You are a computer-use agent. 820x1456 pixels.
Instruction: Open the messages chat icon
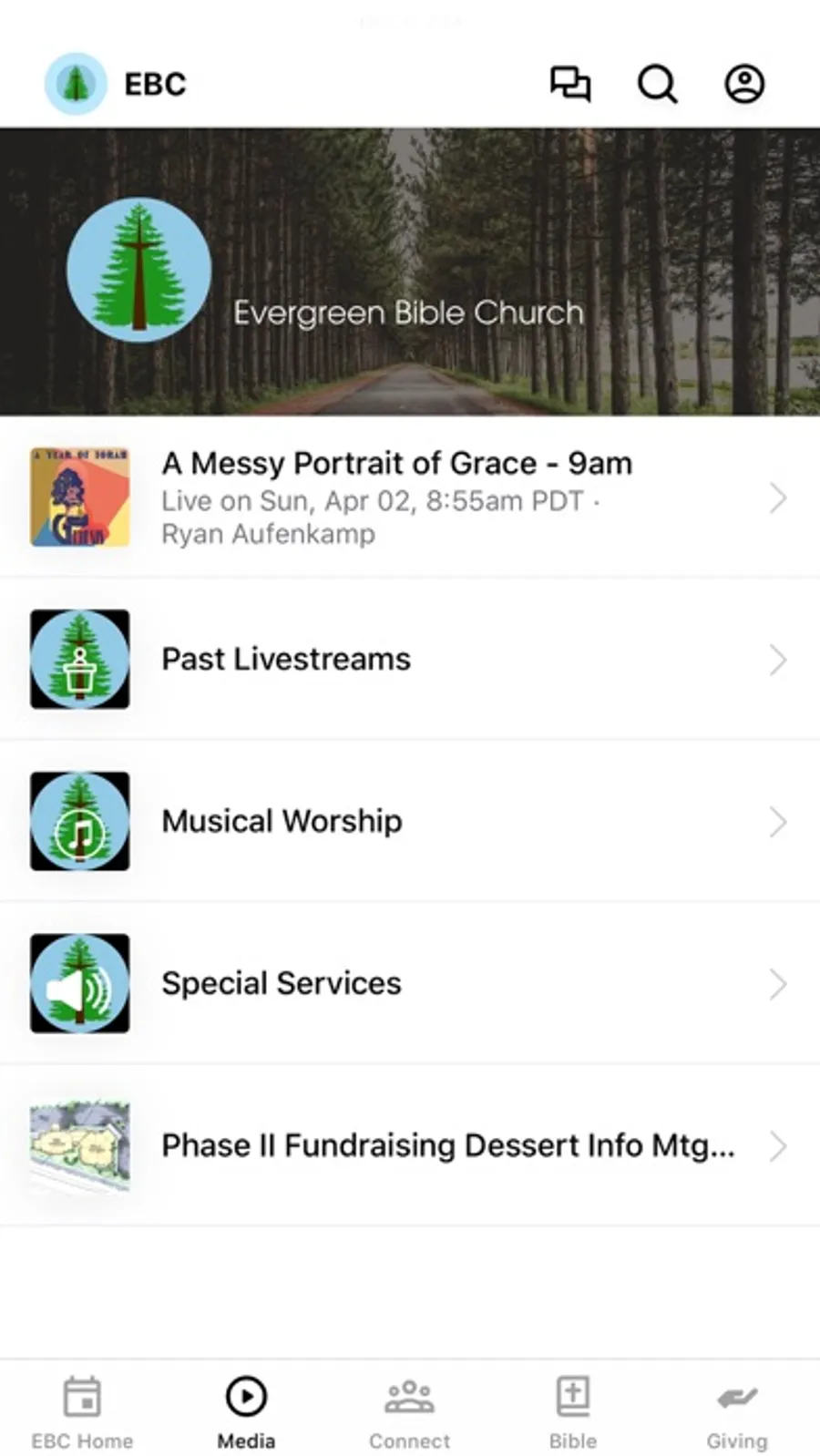pos(570,84)
